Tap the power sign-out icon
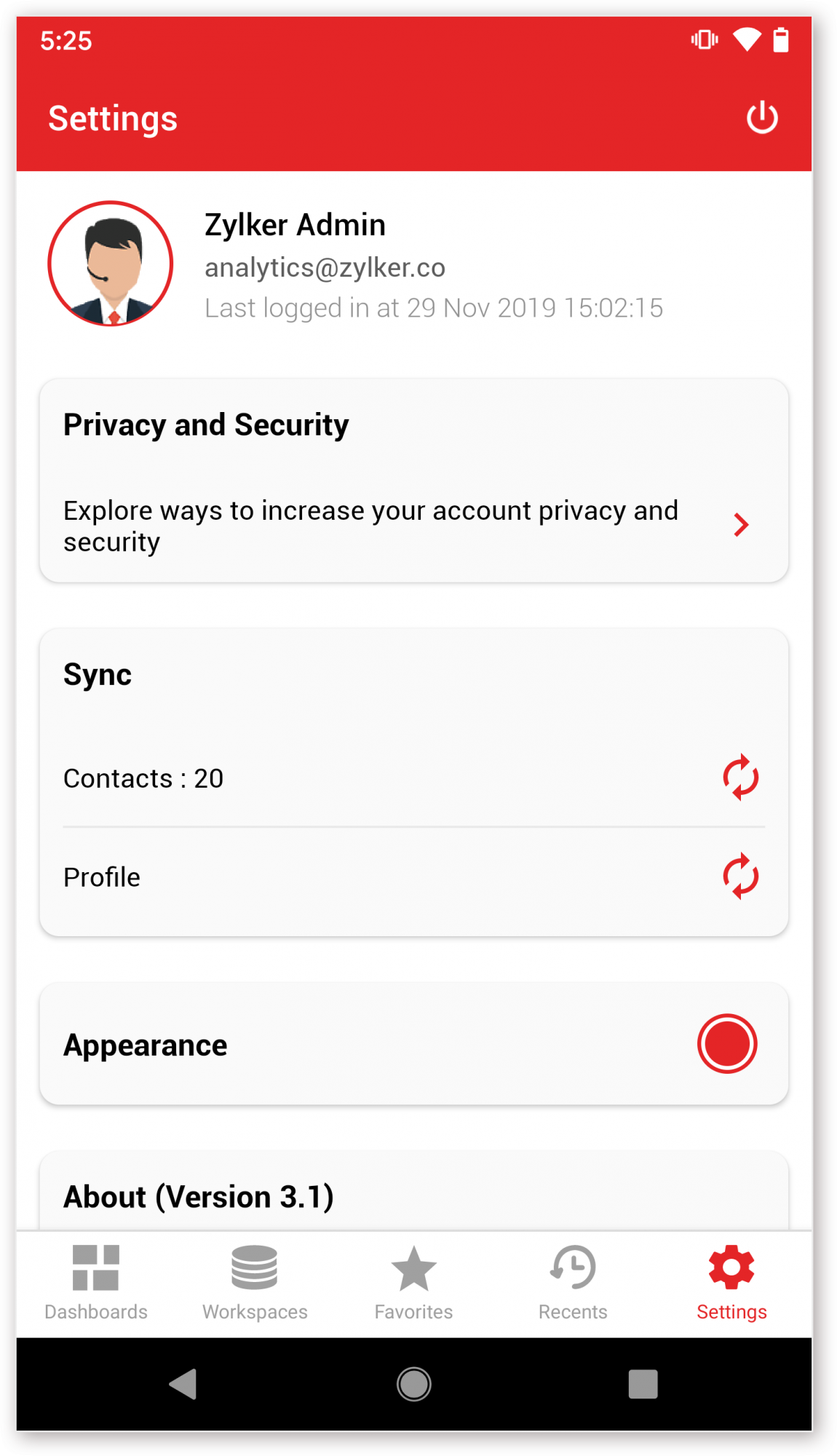Screen dimensions: 837x1456 point(762,118)
